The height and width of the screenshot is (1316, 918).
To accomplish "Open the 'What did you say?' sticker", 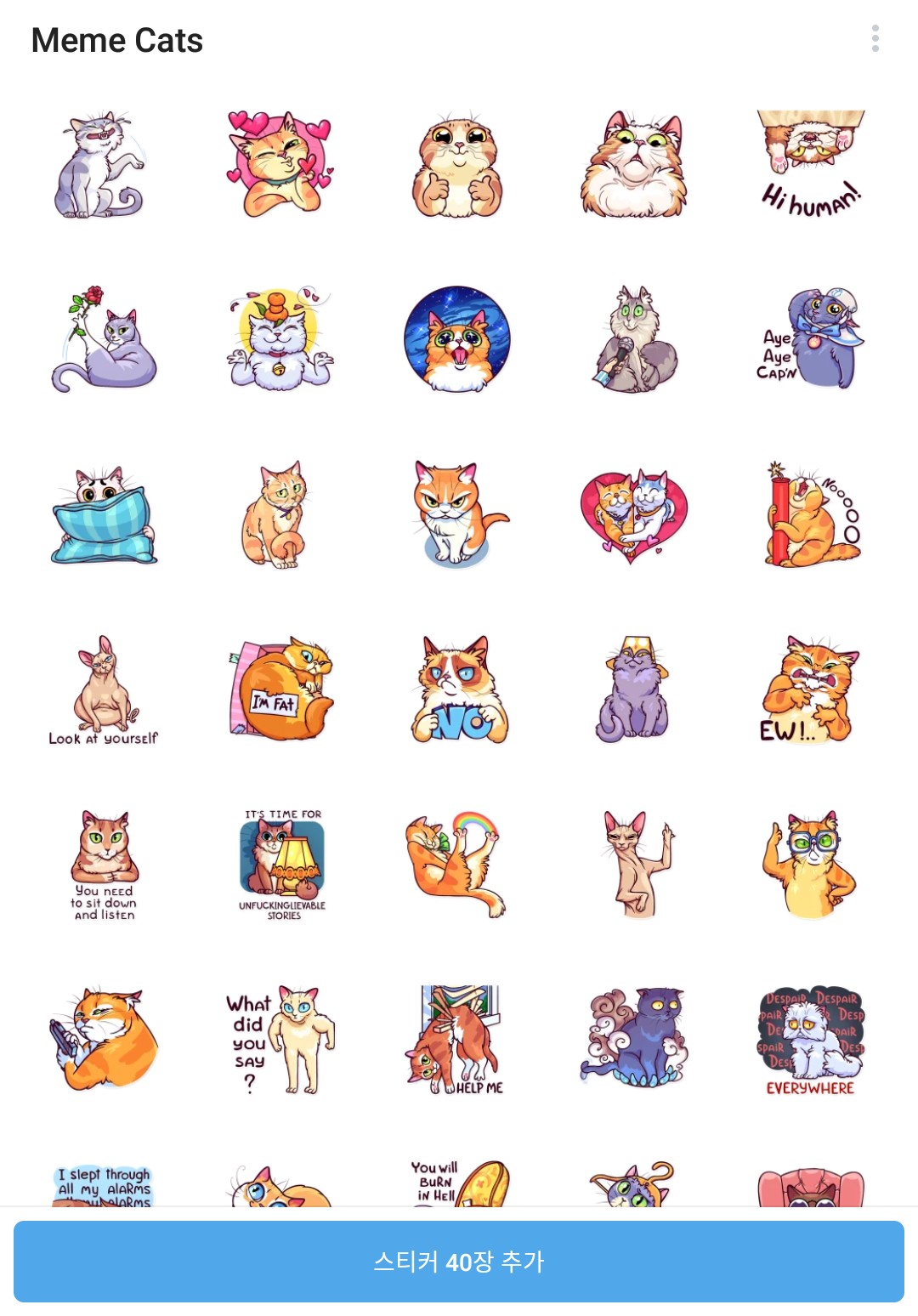I will (x=281, y=1039).
